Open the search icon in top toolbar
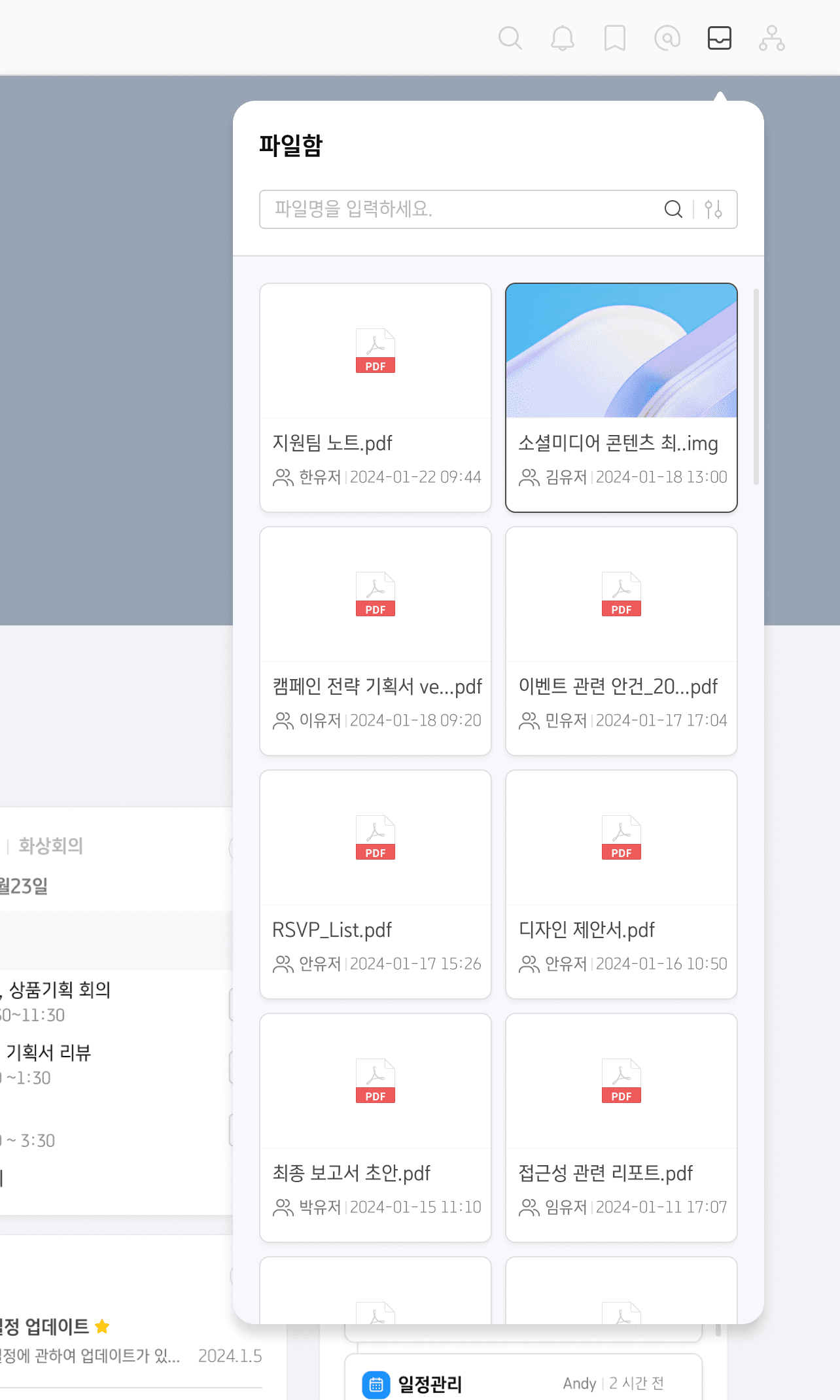840x1400 pixels. (x=510, y=38)
